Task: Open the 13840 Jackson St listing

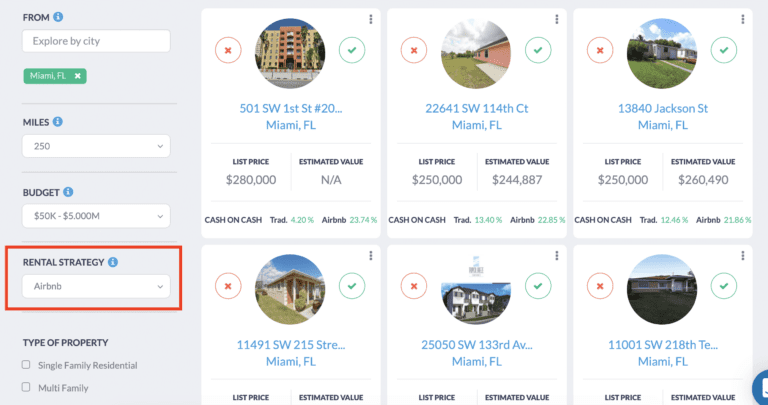Action: [662, 108]
